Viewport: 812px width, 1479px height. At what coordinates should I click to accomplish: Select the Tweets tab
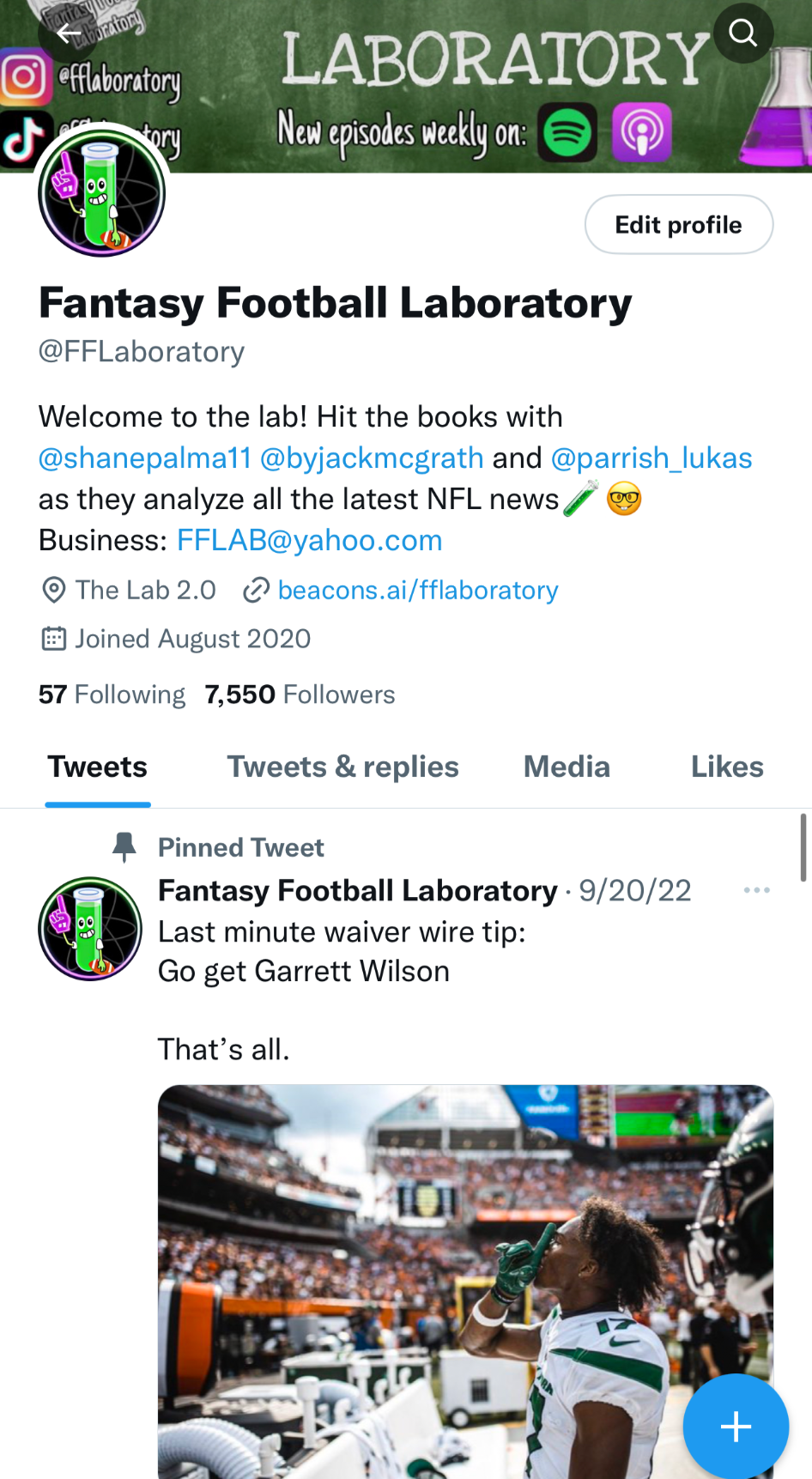[98, 767]
